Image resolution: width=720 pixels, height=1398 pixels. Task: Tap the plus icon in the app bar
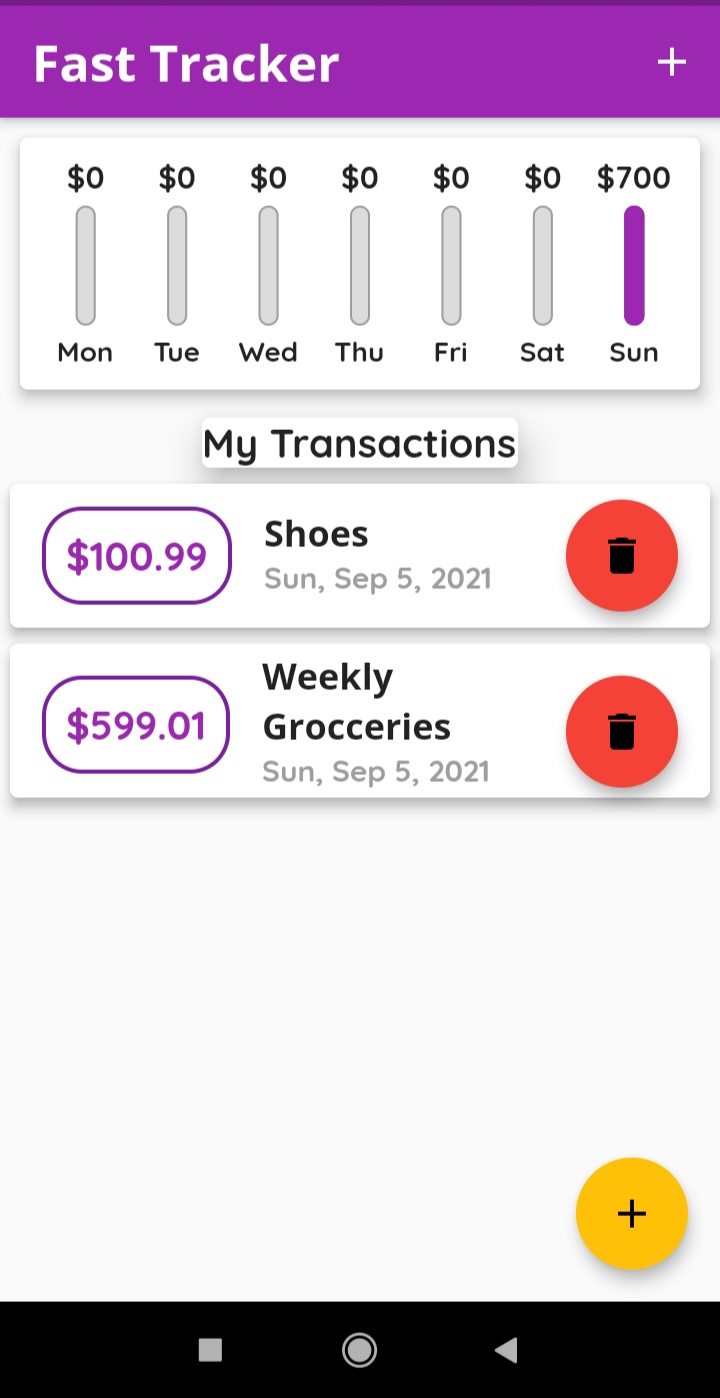(672, 62)
